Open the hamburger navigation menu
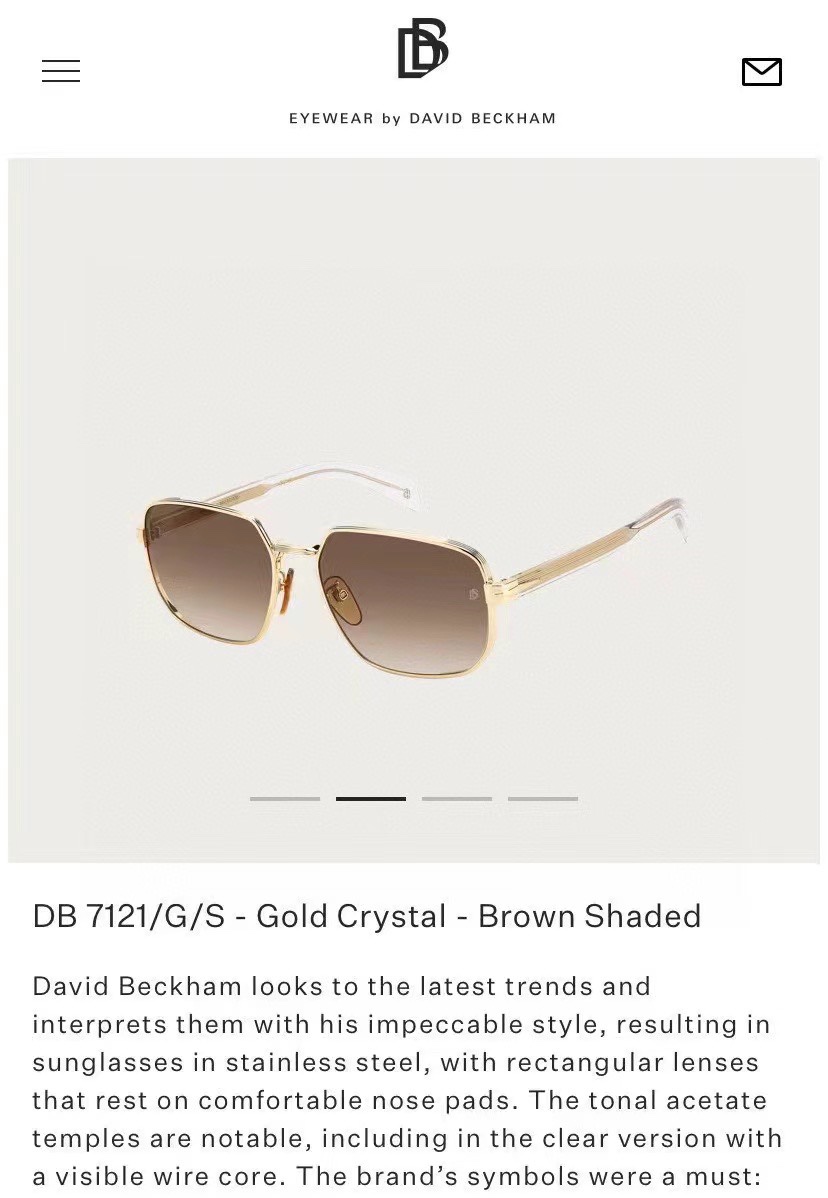 coord(61,71)
